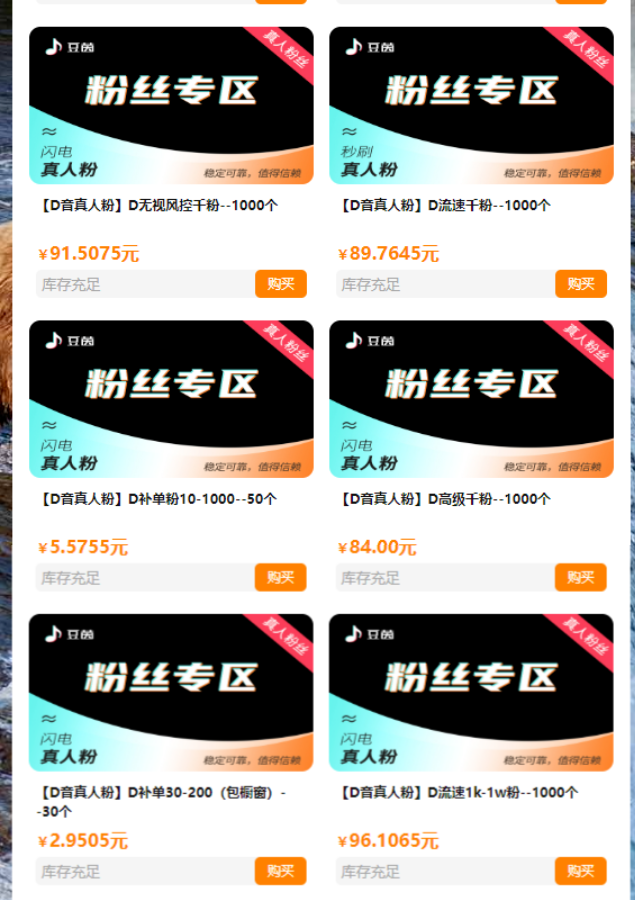This screenshot has height=900, width=635.
Task: Purchase D高级千粉 1000个
Action: 581,577
